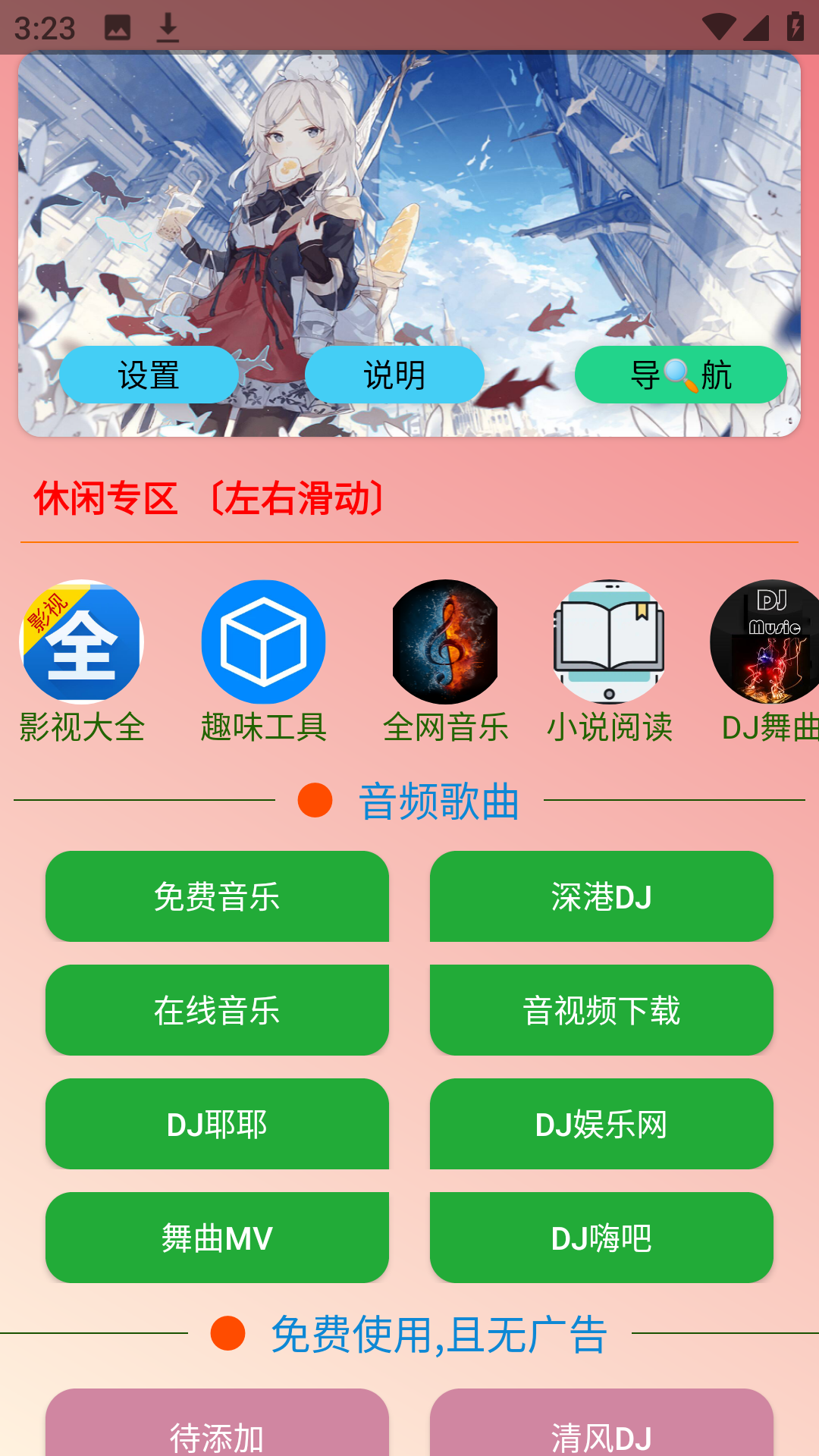Select the DJ耶耶 button
The height and width of the screenshot is (1456, 819).
tap(217, 1124)
